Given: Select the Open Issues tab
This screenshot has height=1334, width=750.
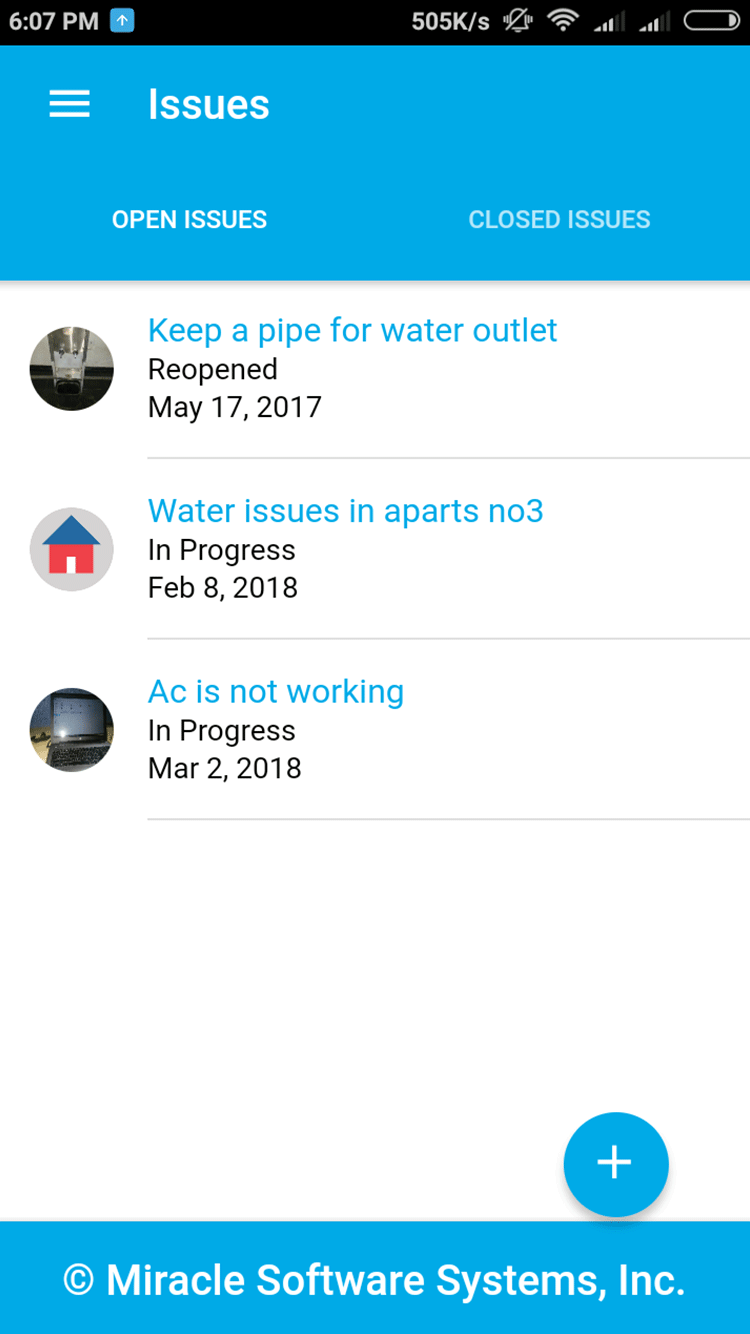Looking at the screenshot, I should coord(189,220).
